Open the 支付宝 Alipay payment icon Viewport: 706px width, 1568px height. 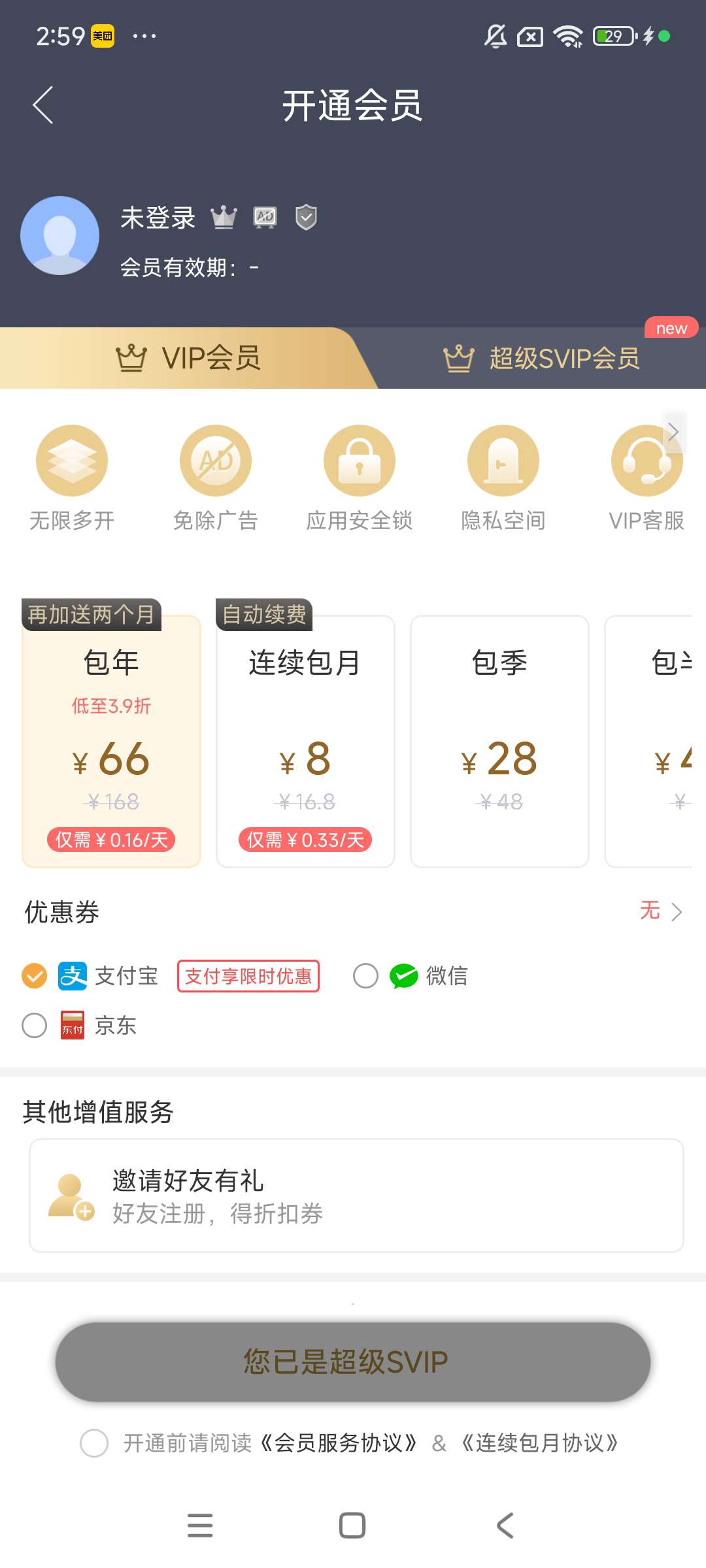[x=72, y=976]
